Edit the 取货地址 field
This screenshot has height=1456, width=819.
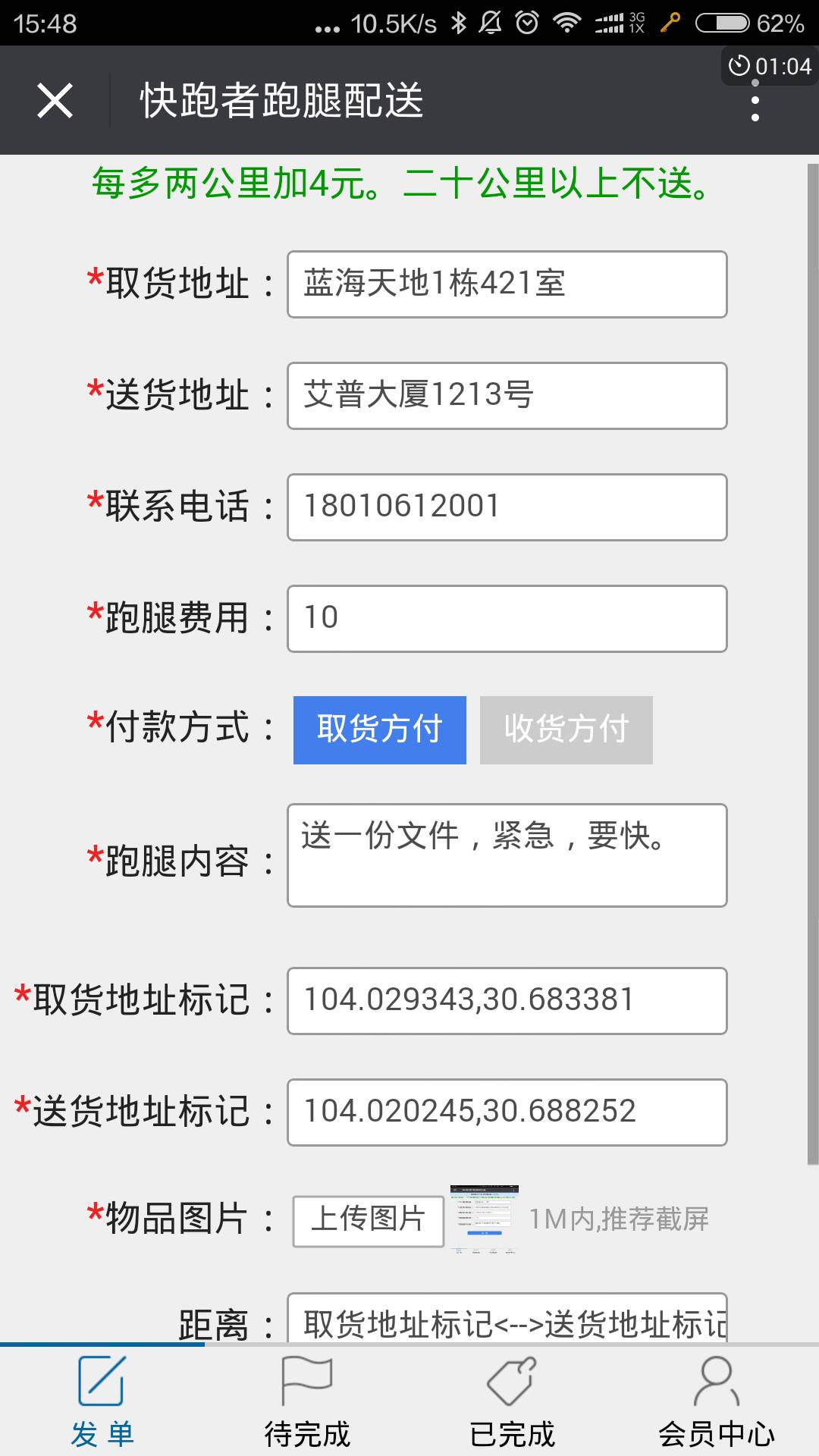pos(507,284)
